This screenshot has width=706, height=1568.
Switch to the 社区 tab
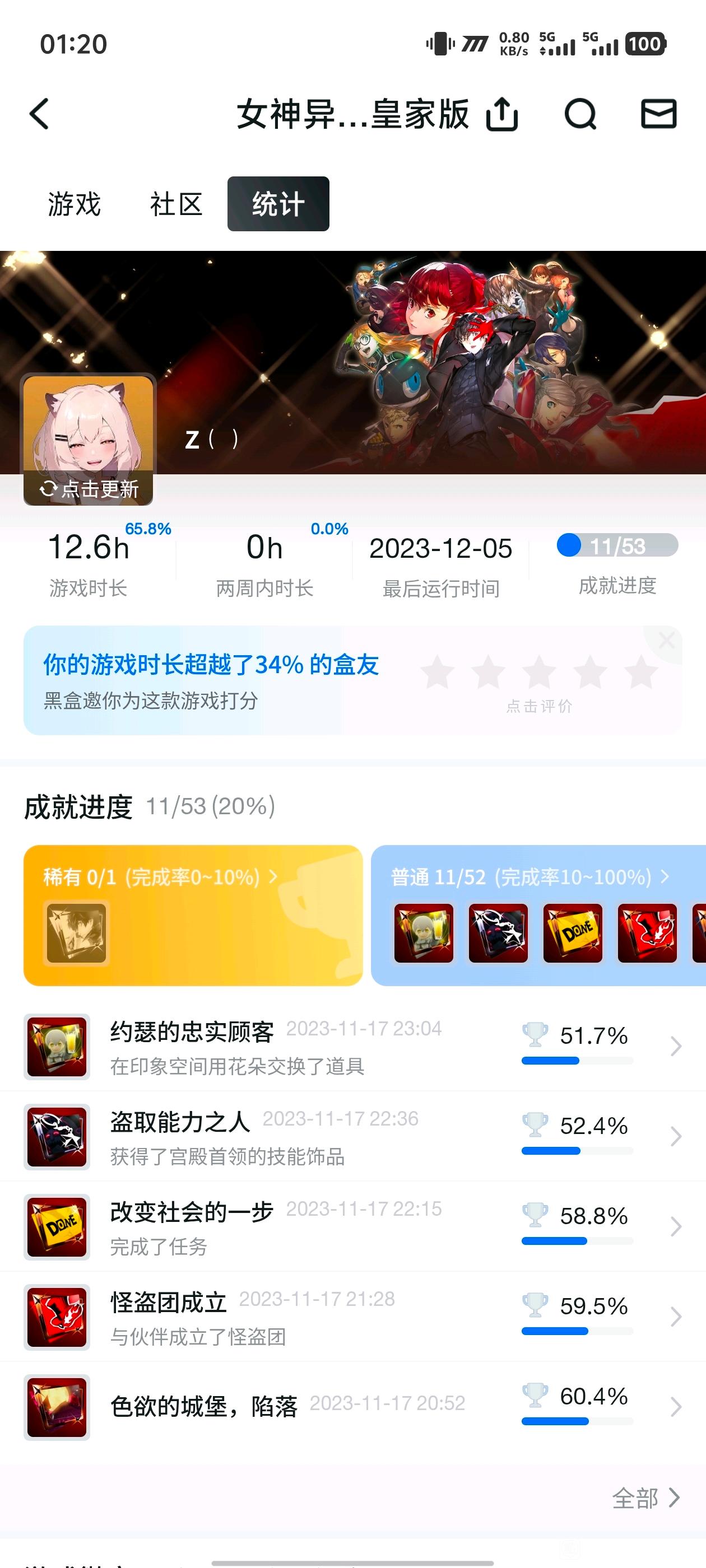[x=176, y=204]
